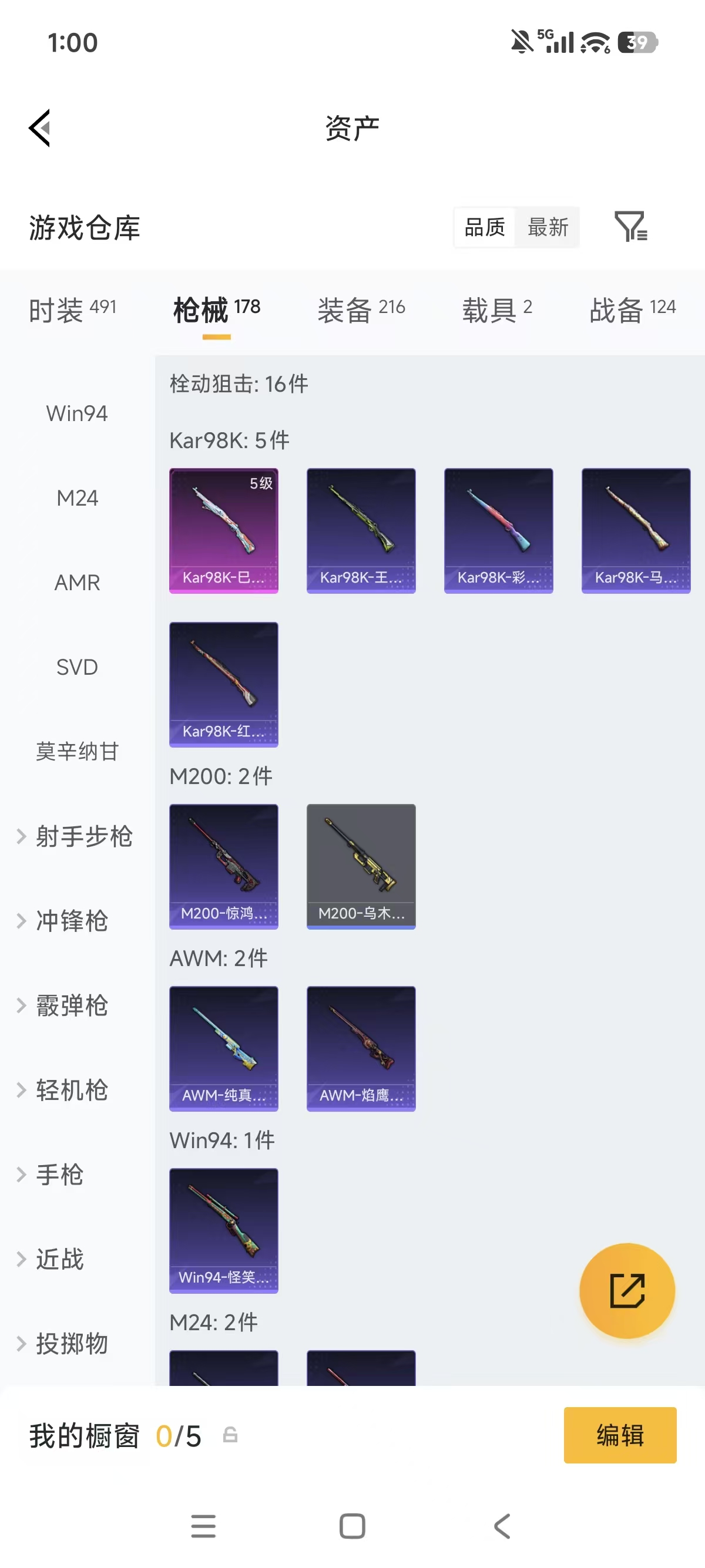Viewport: 705px width, 1568px height.
Task: Tap the 编辑 button
Action: click(x=620, y=1435)
